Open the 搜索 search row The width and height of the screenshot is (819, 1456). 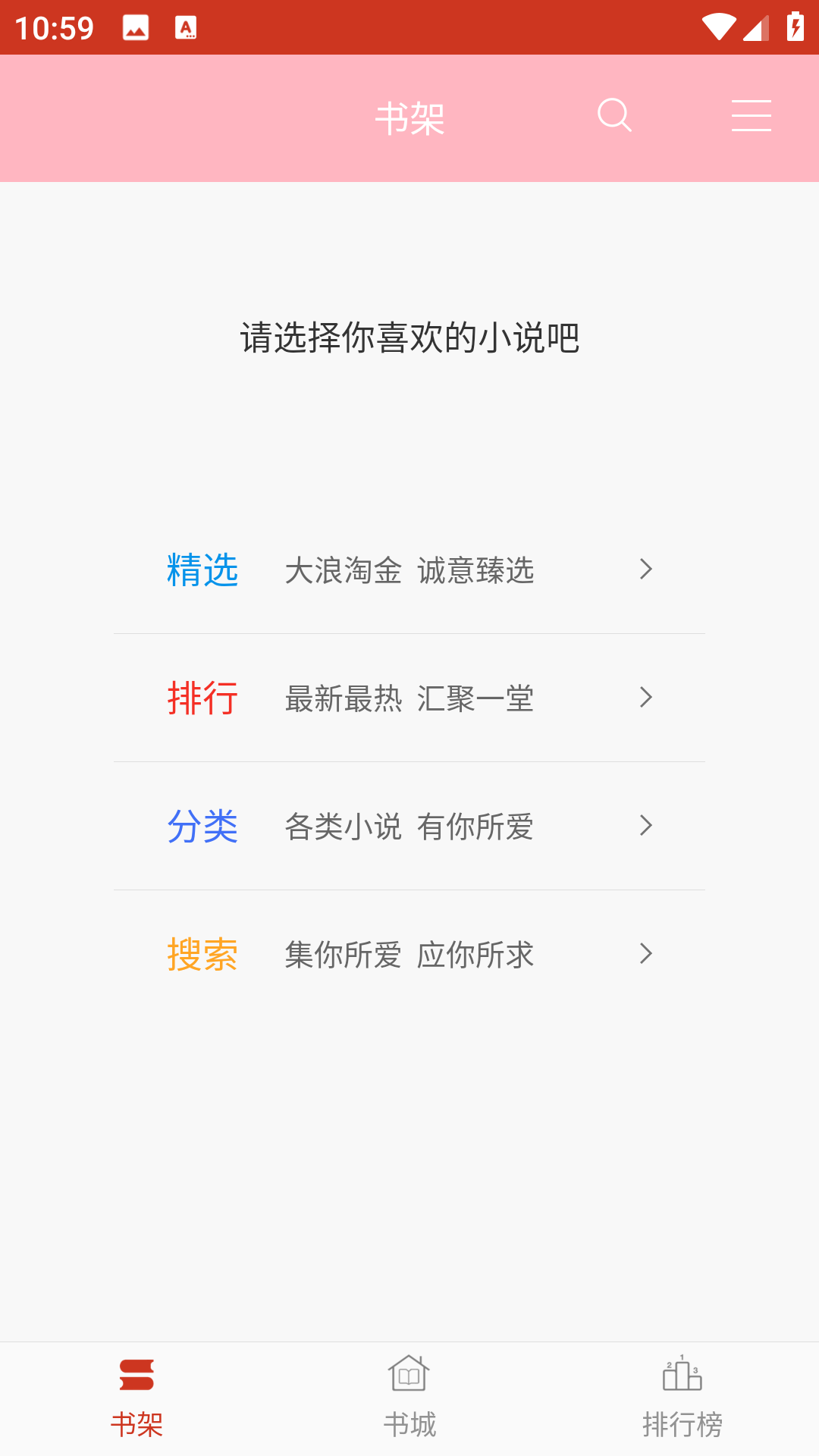tap(409, 954)
